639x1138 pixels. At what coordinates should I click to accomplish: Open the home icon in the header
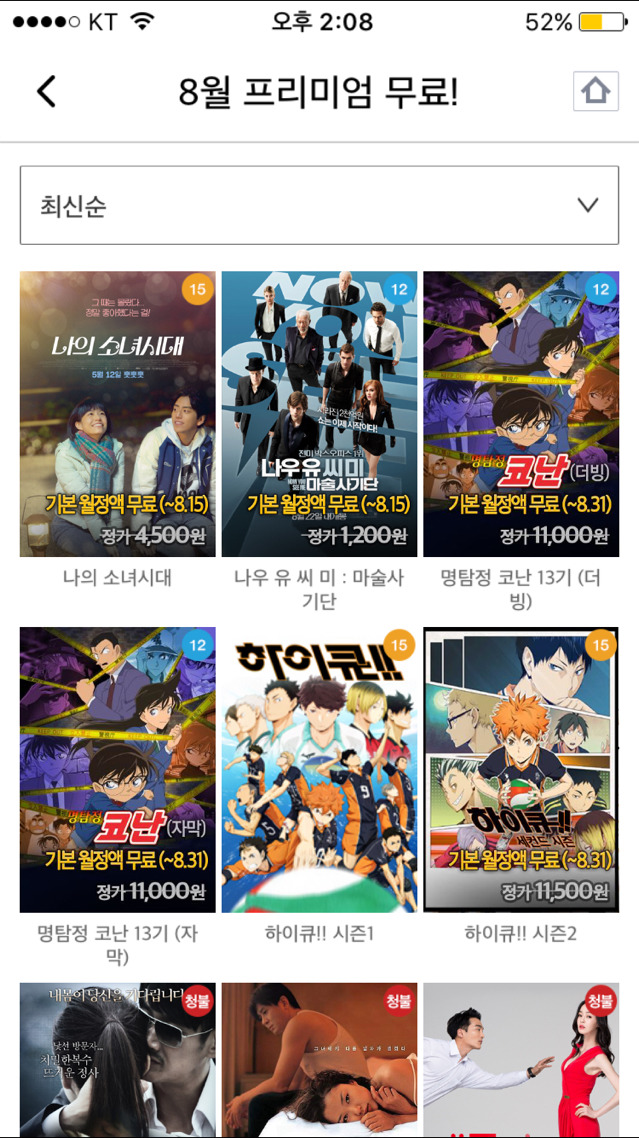[x=595, y=92]
